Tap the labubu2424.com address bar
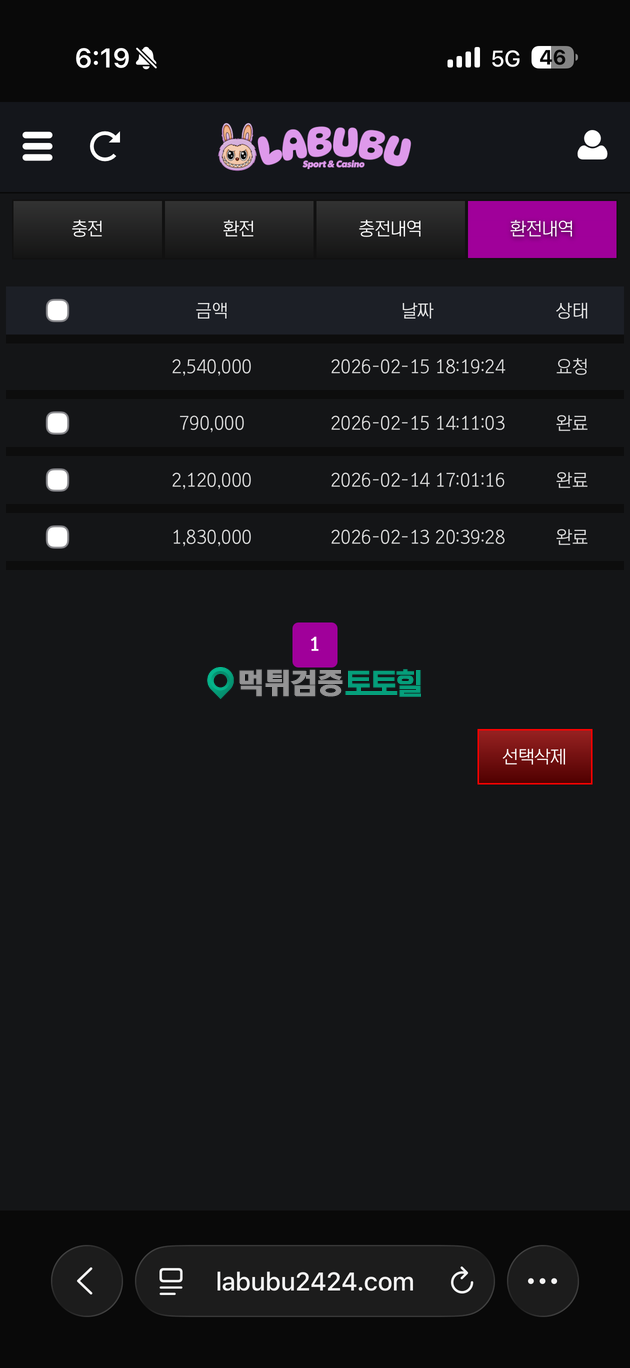630x1368 pixels. tap(314, 1281)
